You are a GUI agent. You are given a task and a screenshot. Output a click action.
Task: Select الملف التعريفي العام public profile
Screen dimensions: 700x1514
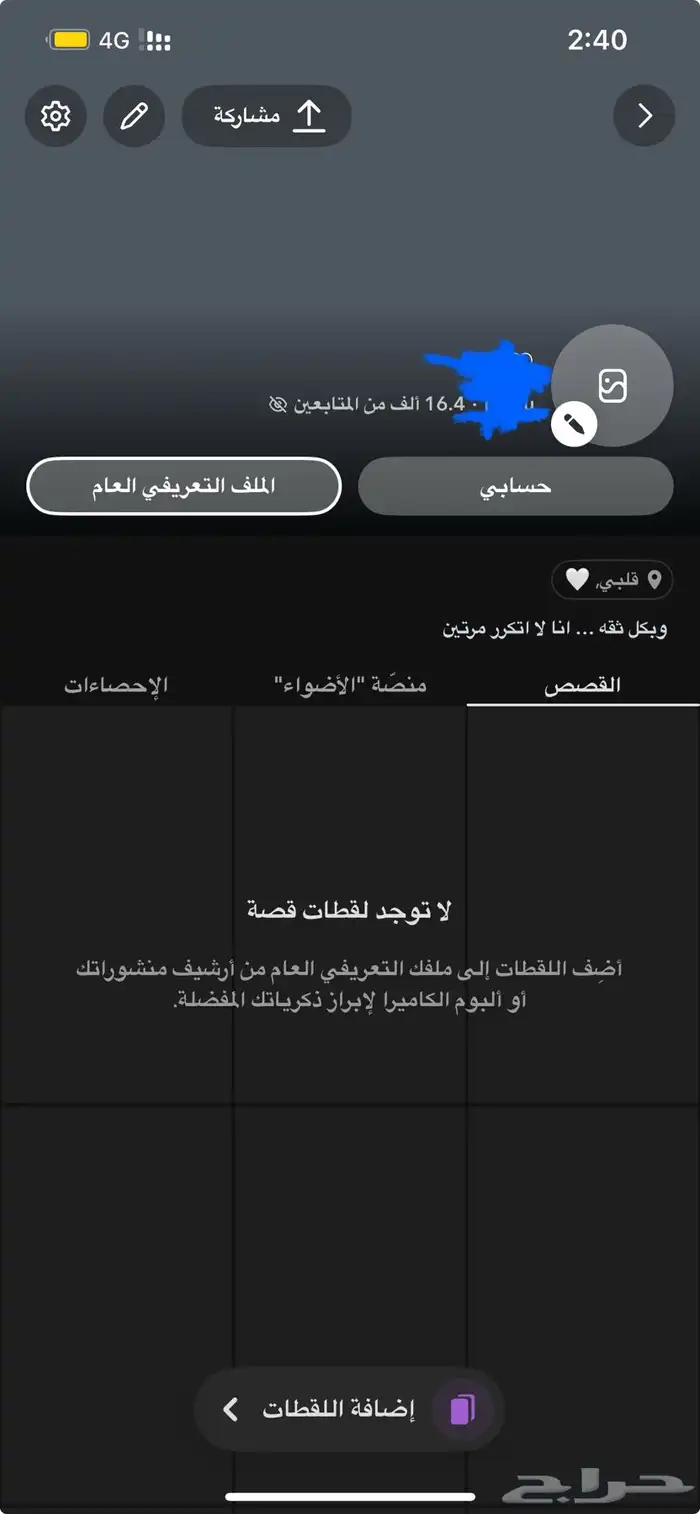184,486
